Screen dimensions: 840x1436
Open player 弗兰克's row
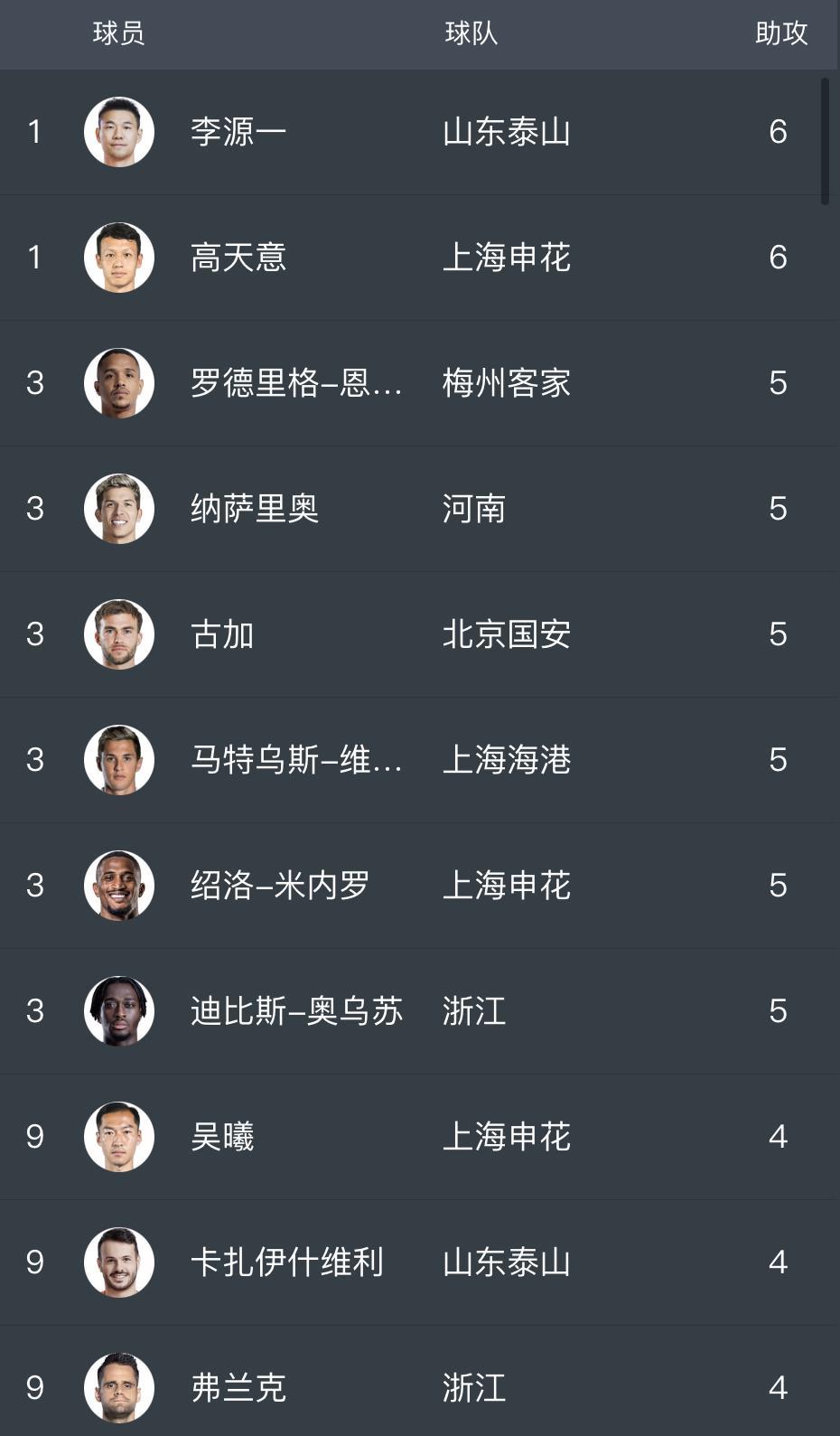[238, 1388]
